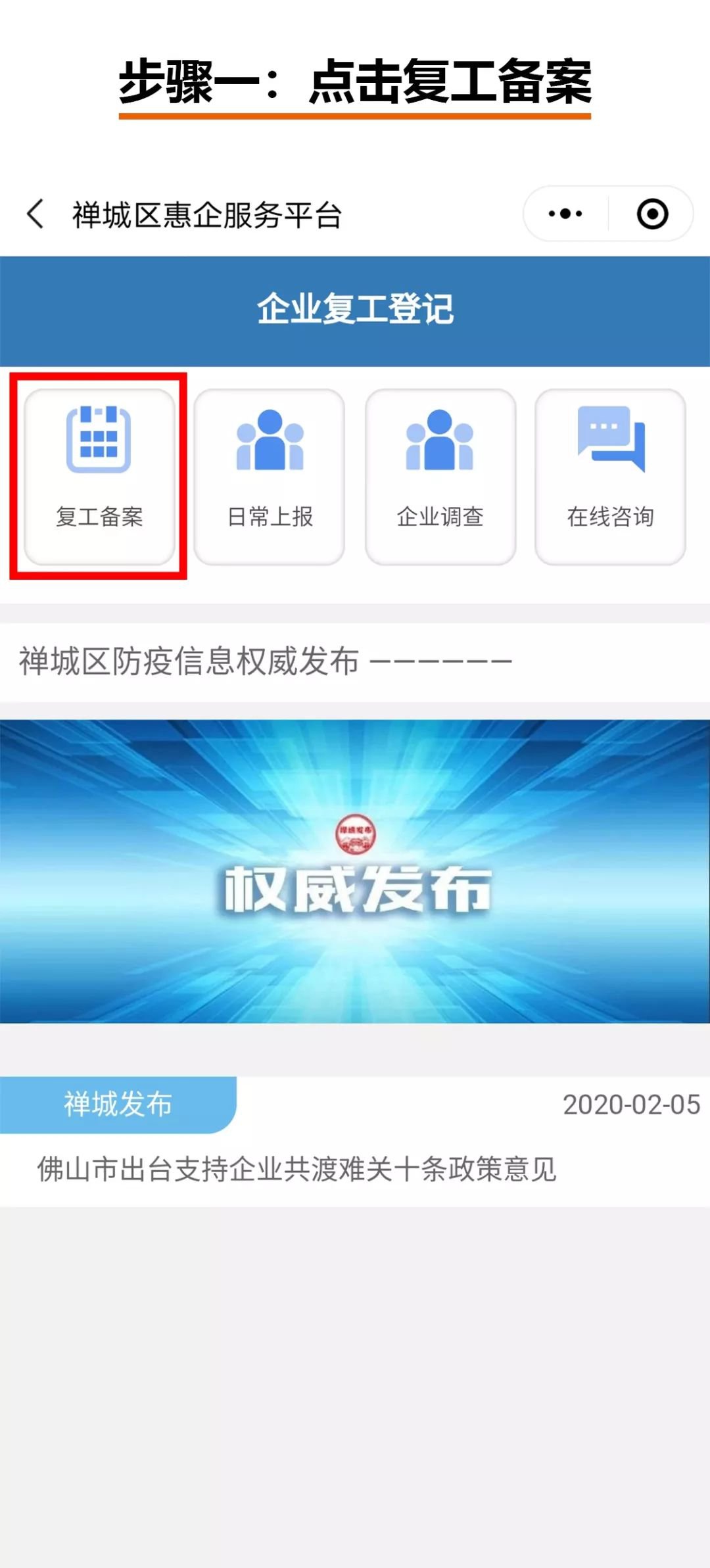Close the mini program via the circle icon
The width and height of the screenshot is (710, 1568).
pyautogui.click(x=652, y=214)
